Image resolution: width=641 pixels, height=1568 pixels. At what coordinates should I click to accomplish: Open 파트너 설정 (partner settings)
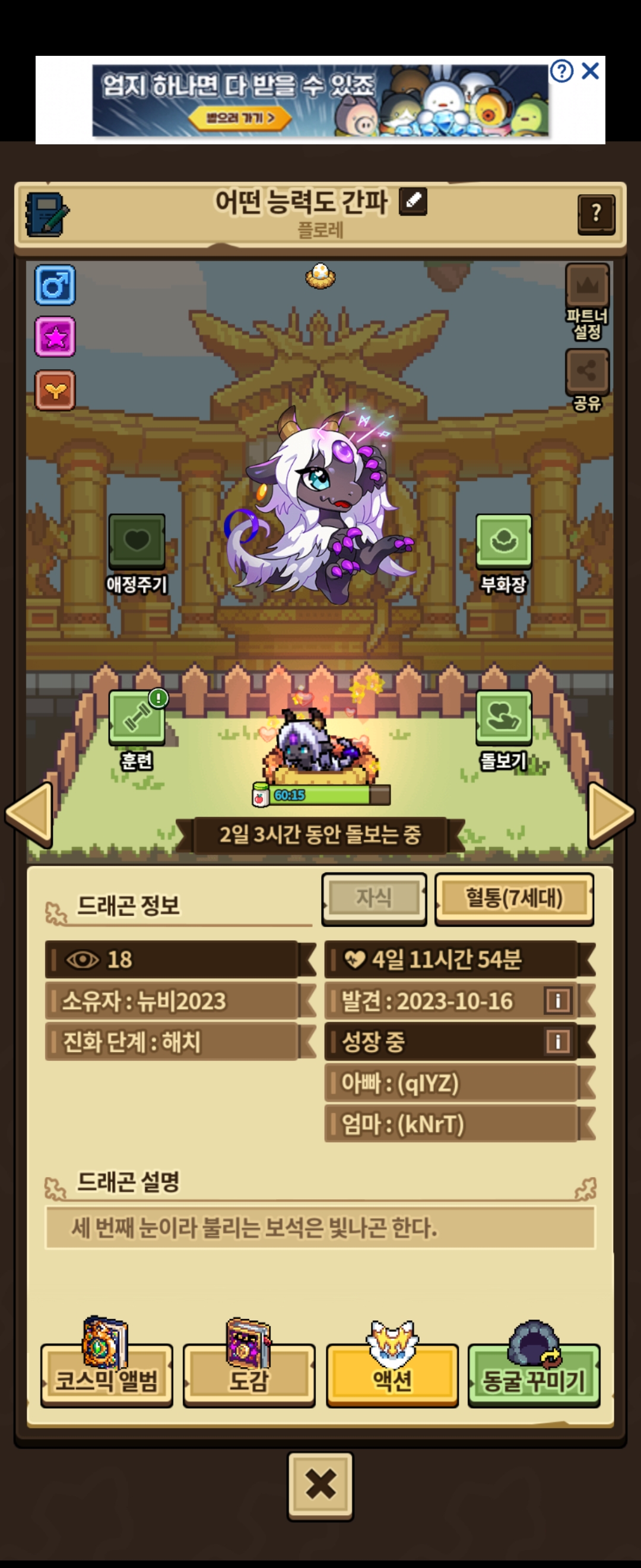point(587,301)
